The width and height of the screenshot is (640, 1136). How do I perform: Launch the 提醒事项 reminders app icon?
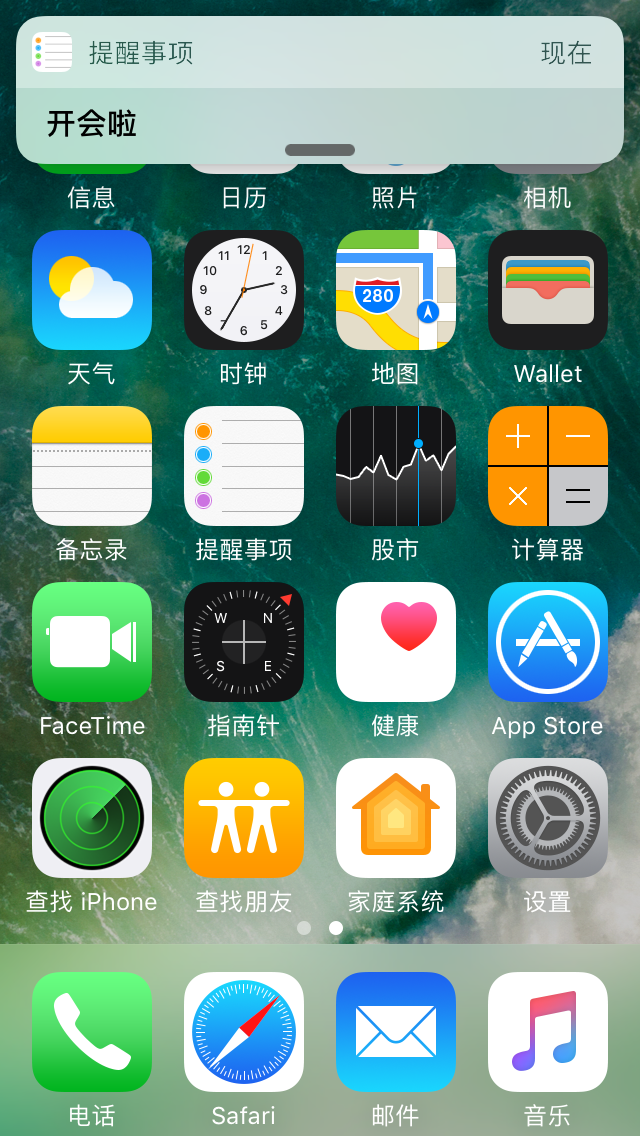[244, 466]
